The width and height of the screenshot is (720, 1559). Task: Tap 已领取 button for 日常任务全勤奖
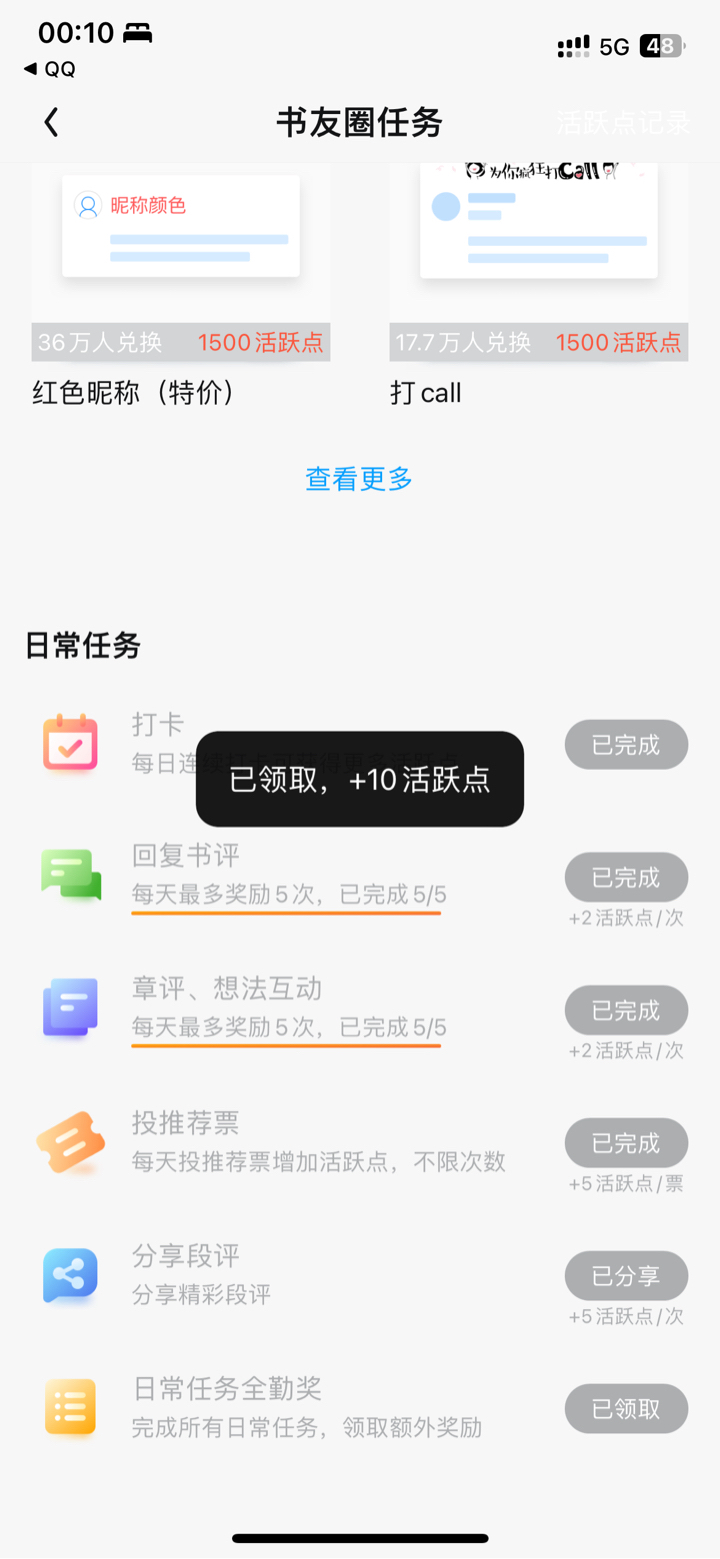tap(626, 1409)
